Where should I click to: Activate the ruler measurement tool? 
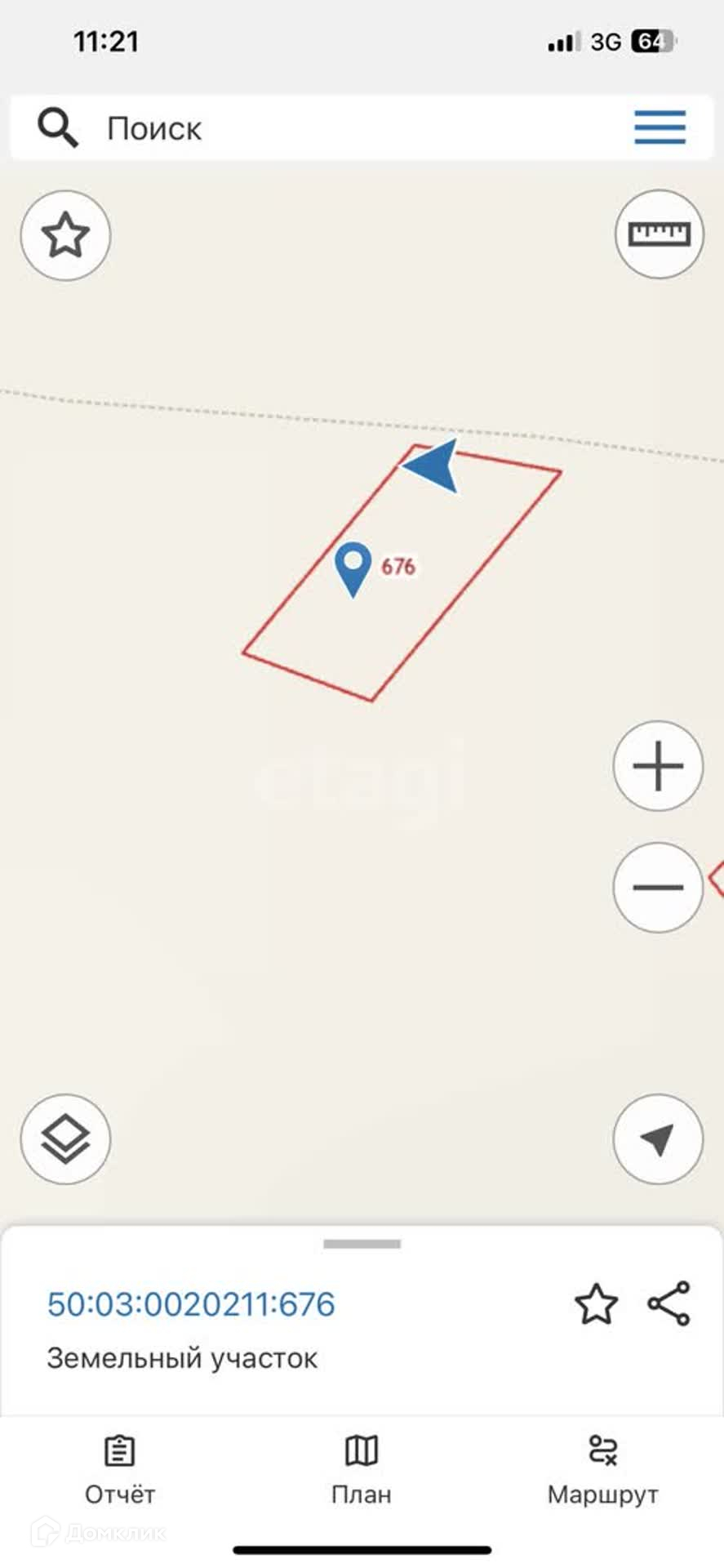pos(659,234)
